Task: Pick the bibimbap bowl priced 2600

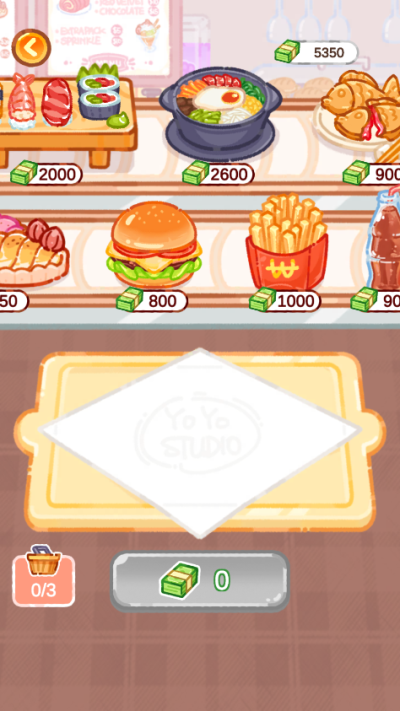Action: (220, 112)
